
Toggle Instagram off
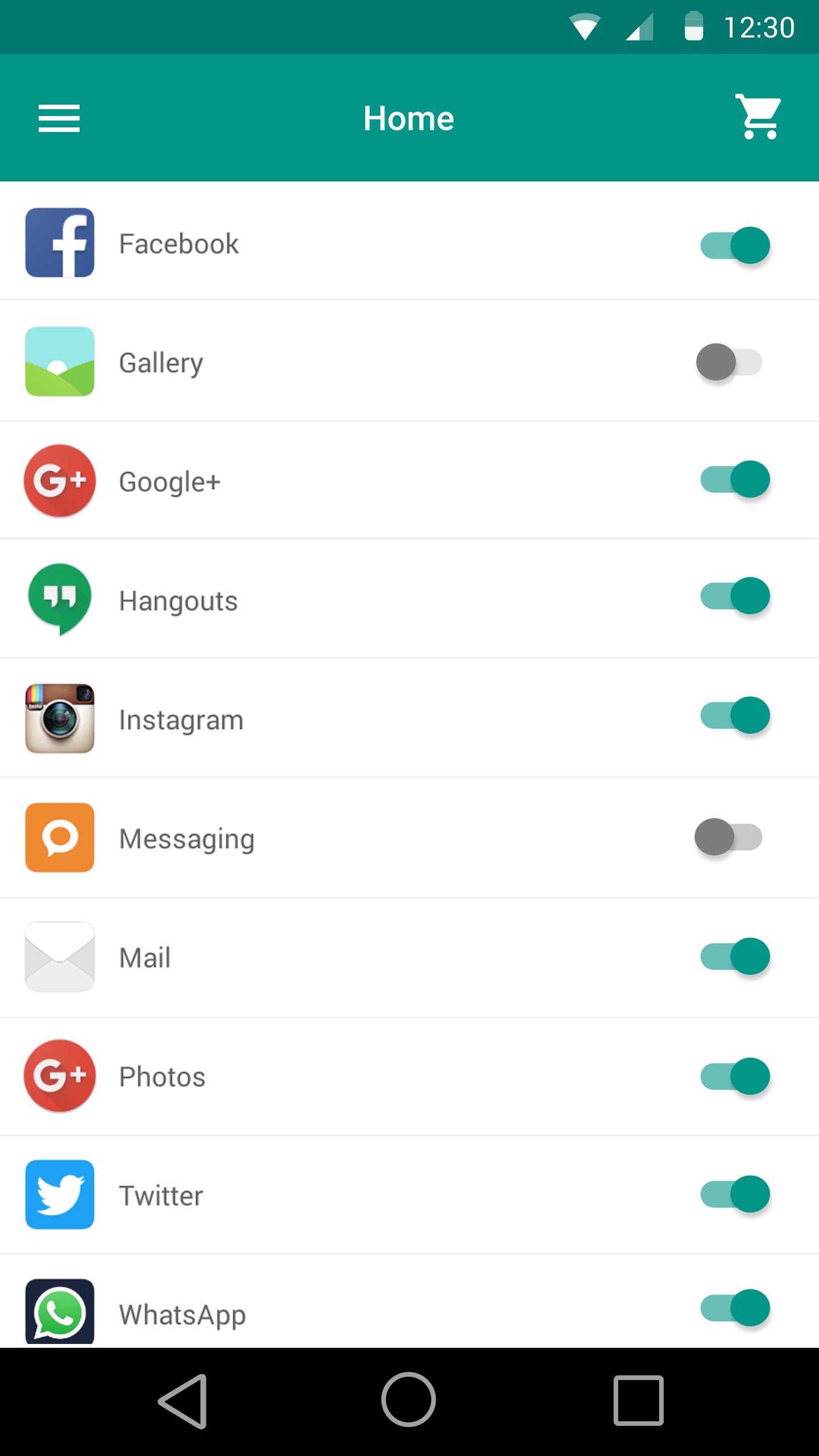pyautogui.click(x=735, y=715)
